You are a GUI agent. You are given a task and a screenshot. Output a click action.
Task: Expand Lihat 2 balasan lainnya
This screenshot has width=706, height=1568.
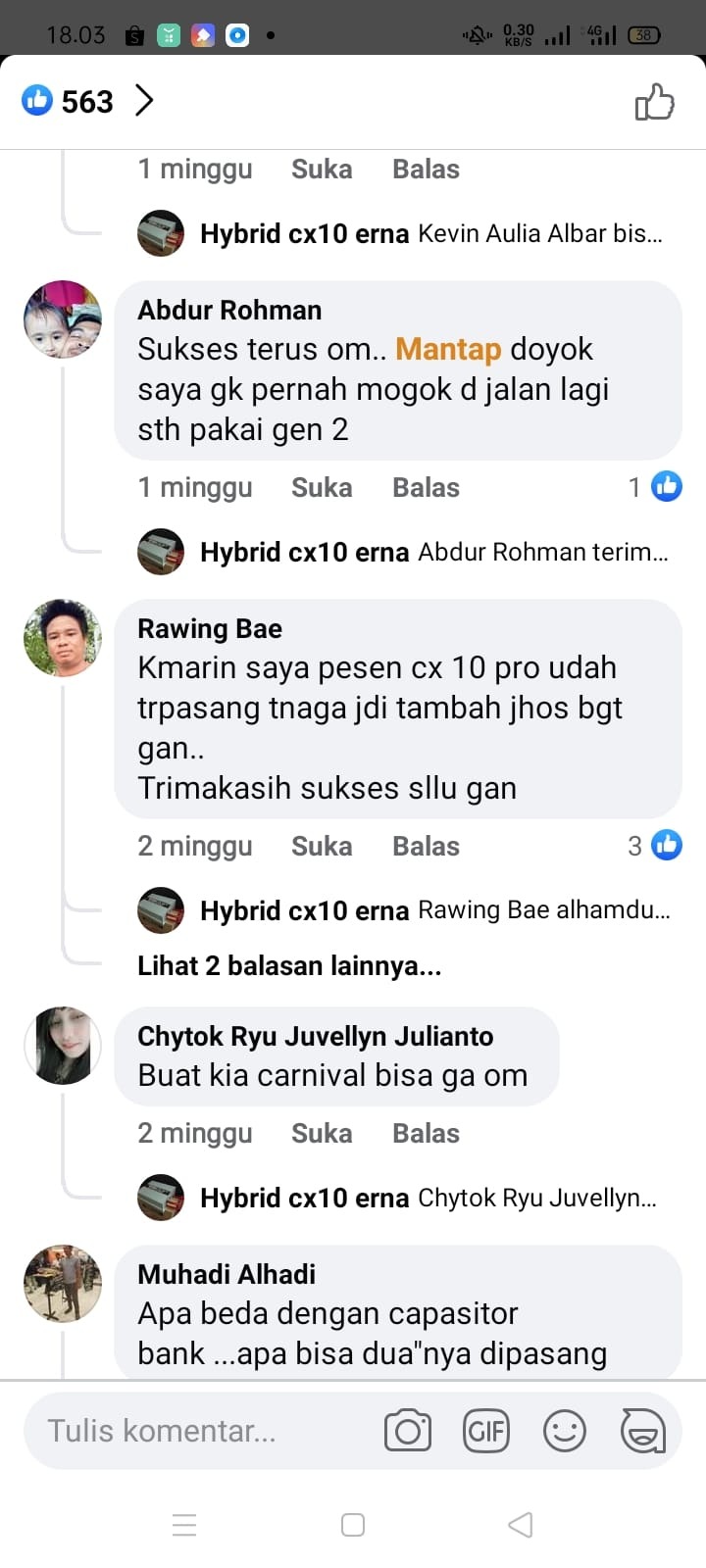289,965
